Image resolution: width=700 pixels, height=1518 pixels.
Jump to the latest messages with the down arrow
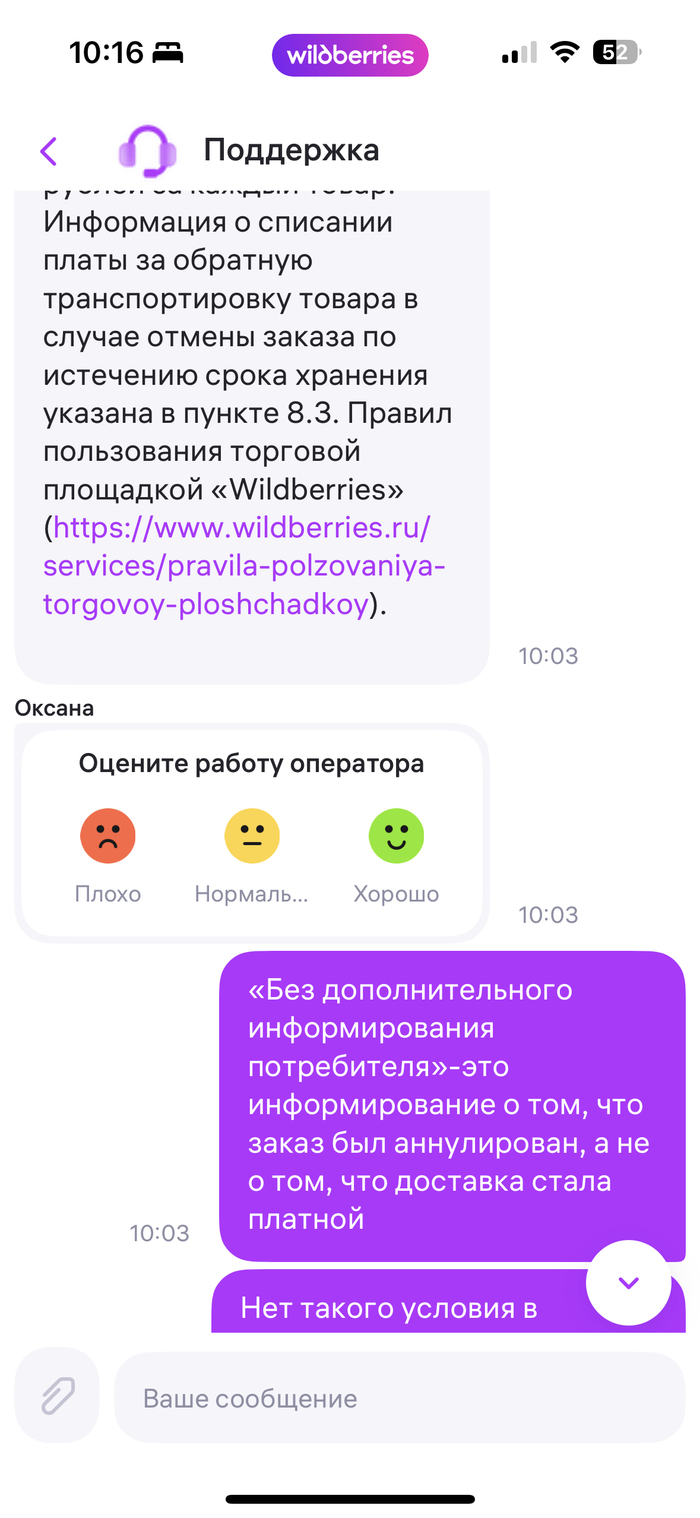(628, 1283)
